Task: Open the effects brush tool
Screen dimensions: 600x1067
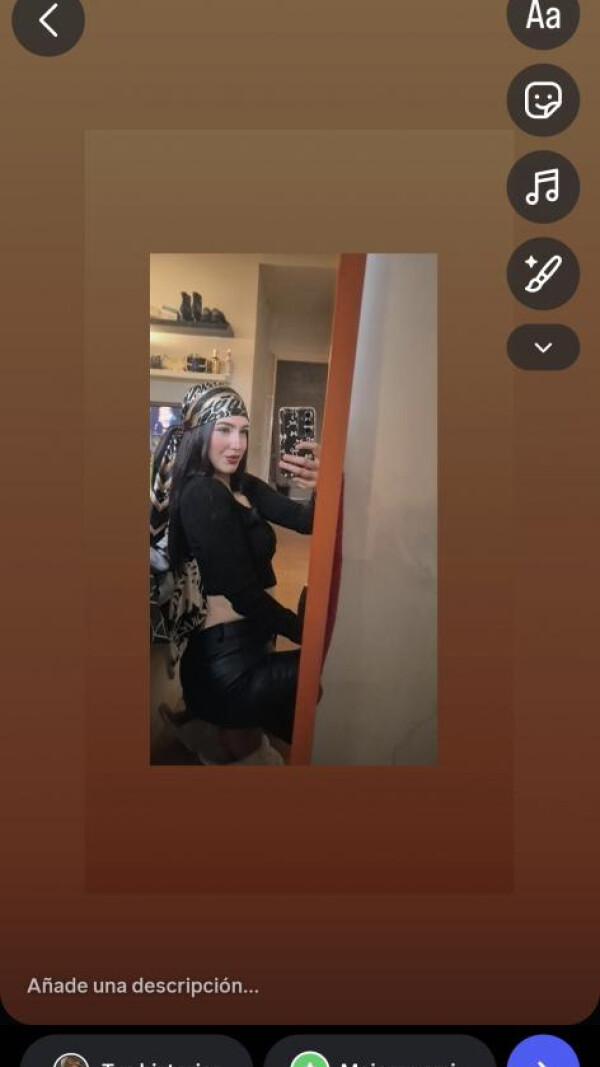Action: click(x=543, y=273)
